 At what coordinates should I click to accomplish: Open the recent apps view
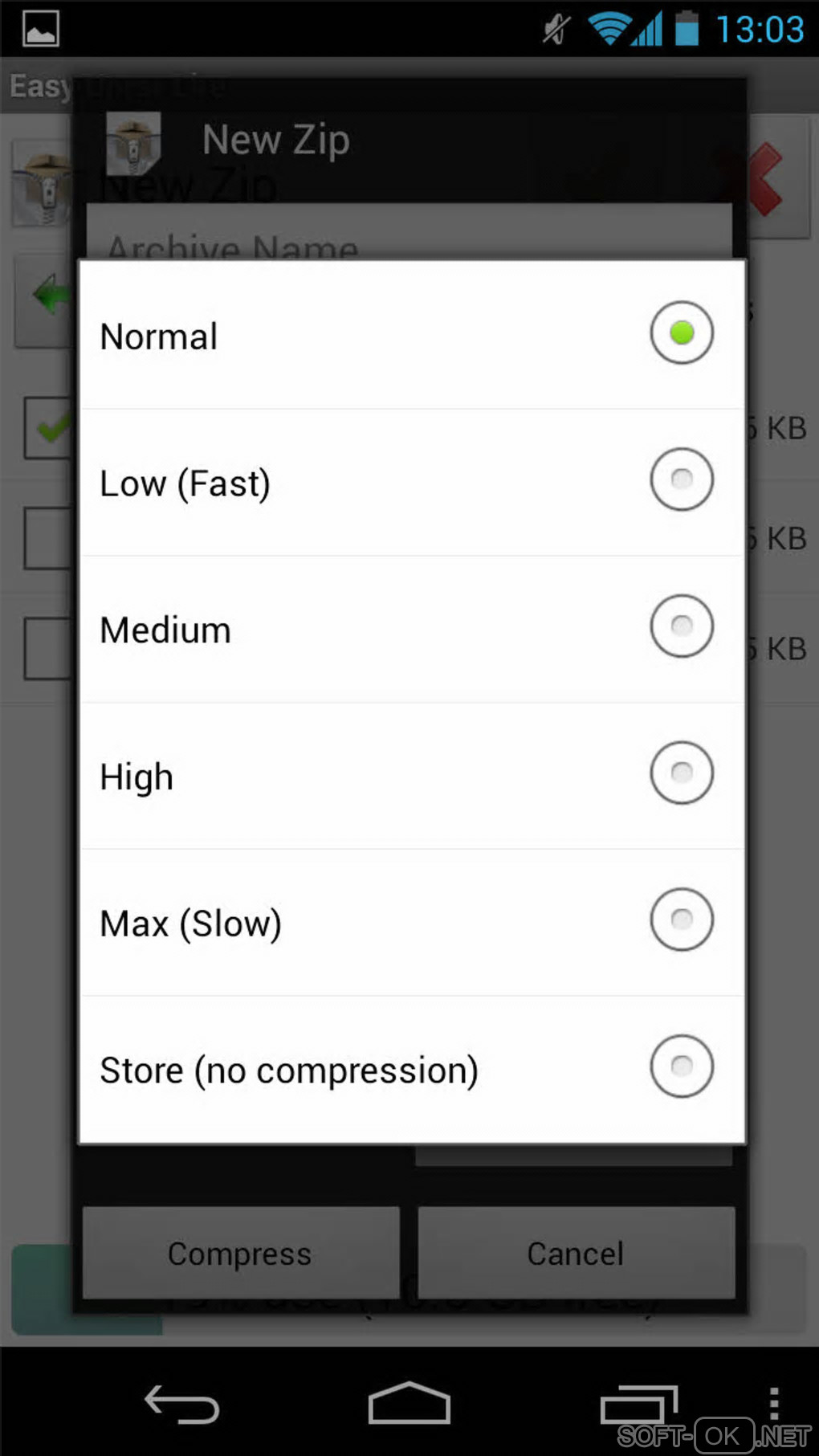click(638, 1404)
